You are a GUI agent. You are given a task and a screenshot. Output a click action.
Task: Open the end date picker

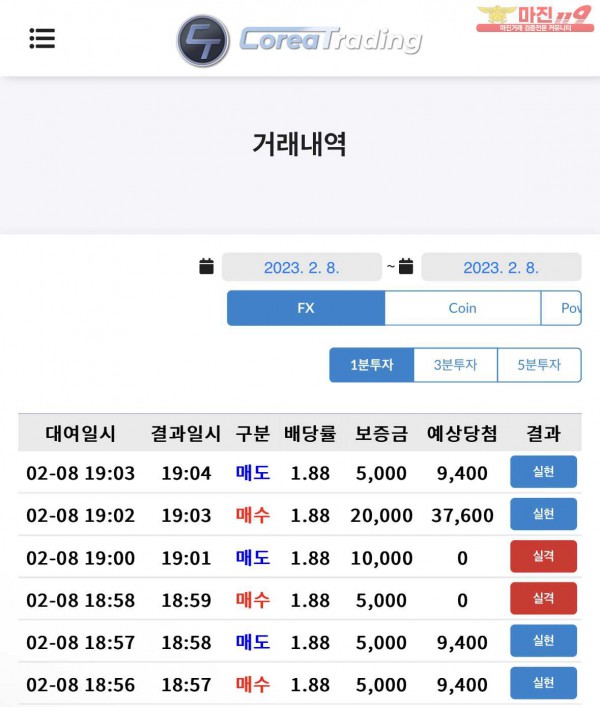click(x=500, y=267)
